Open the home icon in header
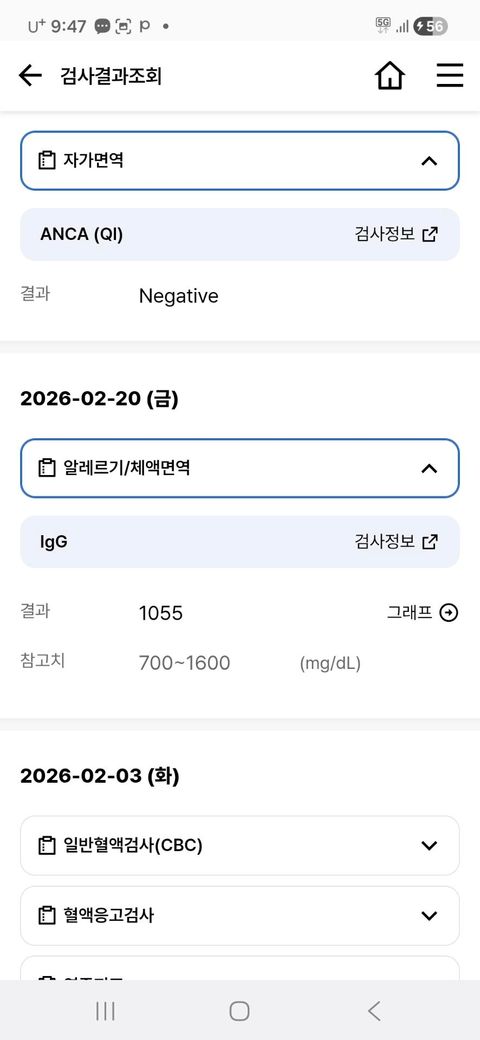This screenshot has height=1040, width=480. click(x=390, y=76)
